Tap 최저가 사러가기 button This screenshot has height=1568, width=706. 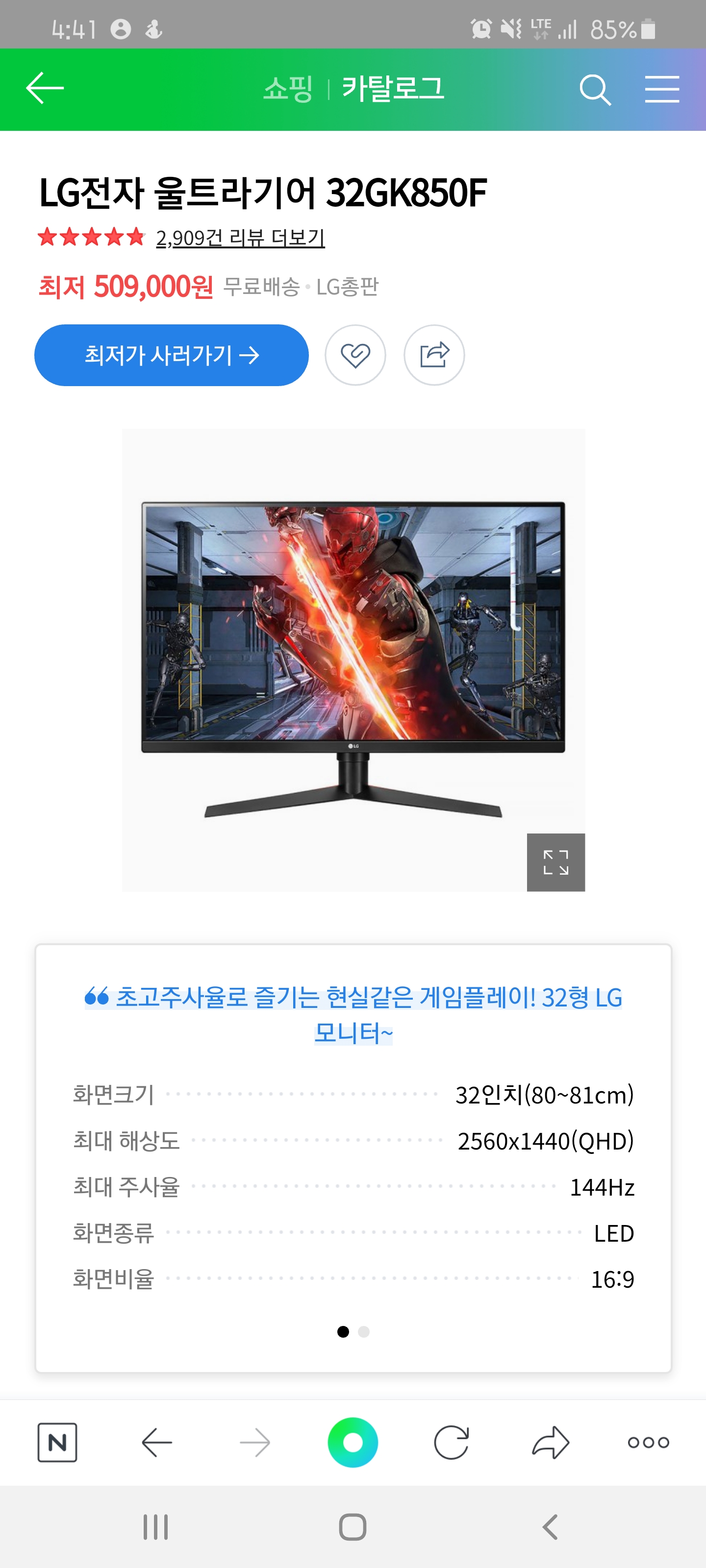171,355
